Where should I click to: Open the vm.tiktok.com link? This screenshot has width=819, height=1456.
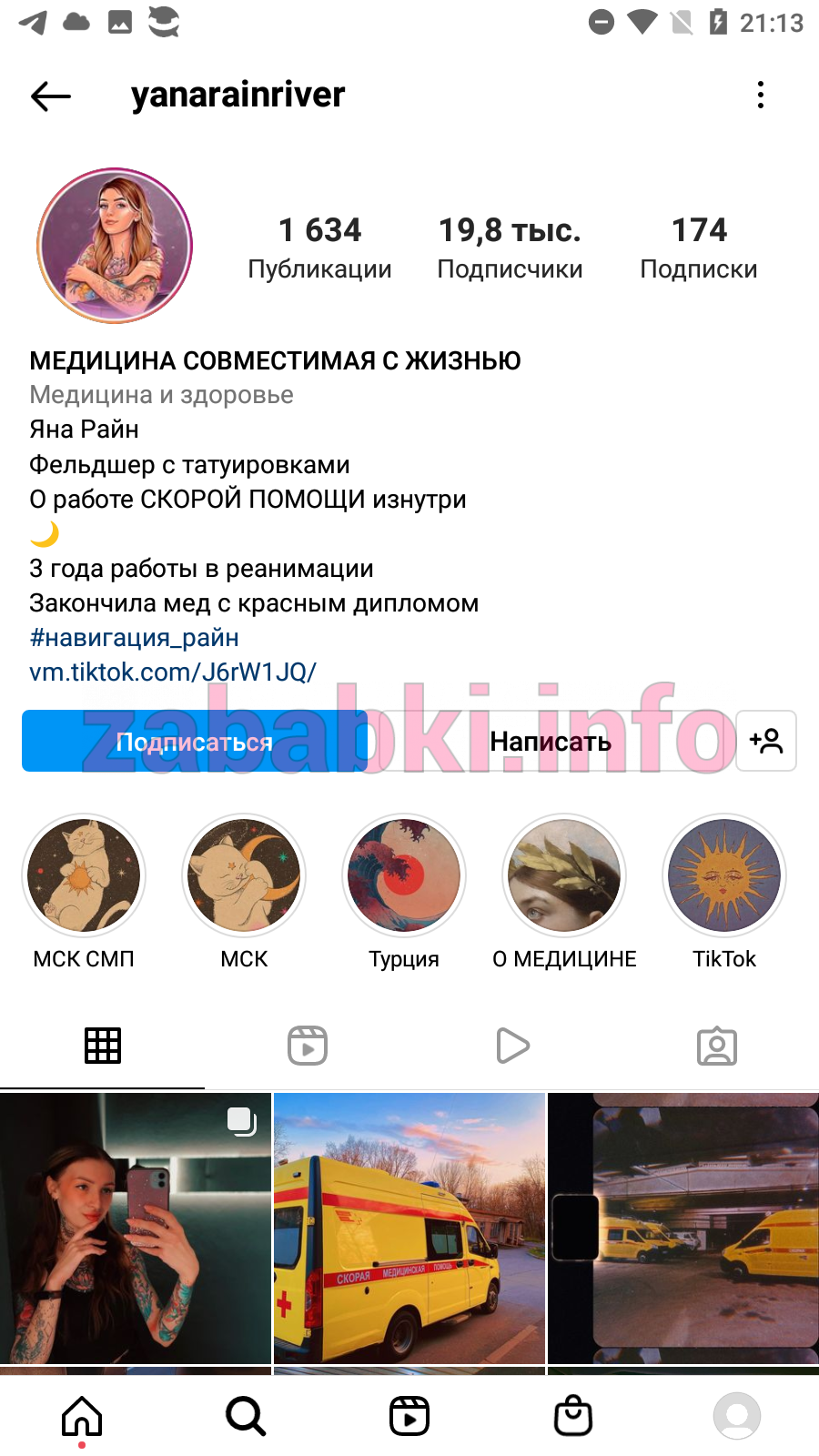click(x=173, y=672)
